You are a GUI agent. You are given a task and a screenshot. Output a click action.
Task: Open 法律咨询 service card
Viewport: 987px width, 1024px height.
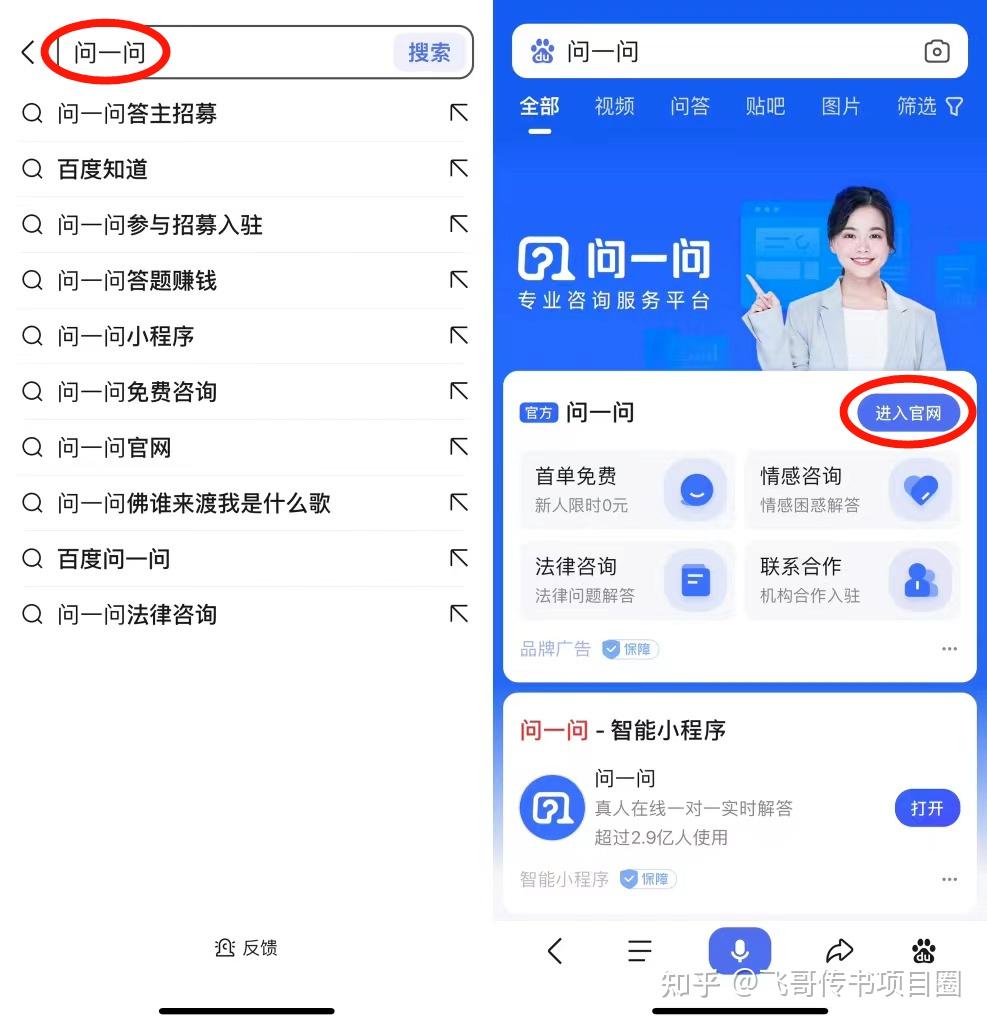pos(627,580)
